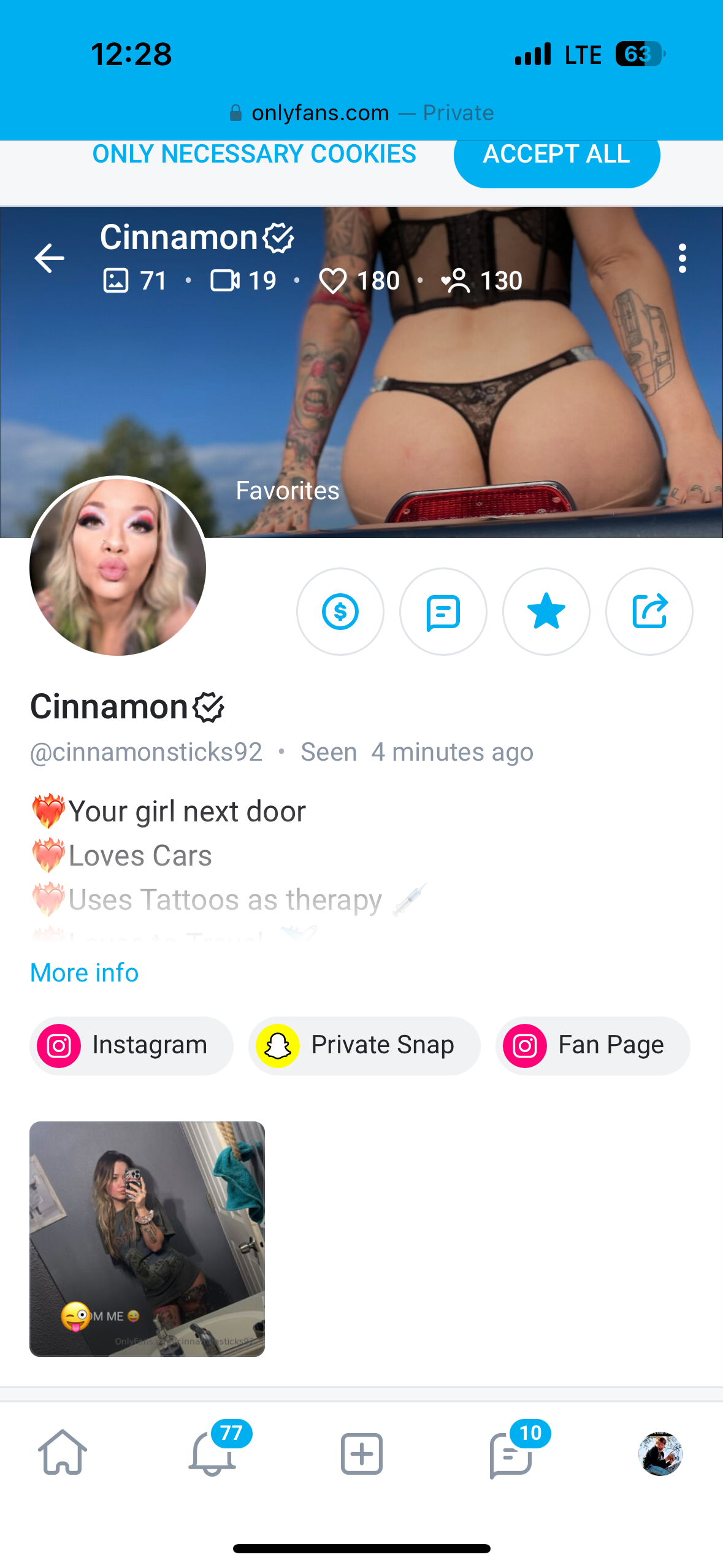The width and height of the screenshot is (723, 1568).
Task: Toggle the favorites star icon
Action: point(546,612)
